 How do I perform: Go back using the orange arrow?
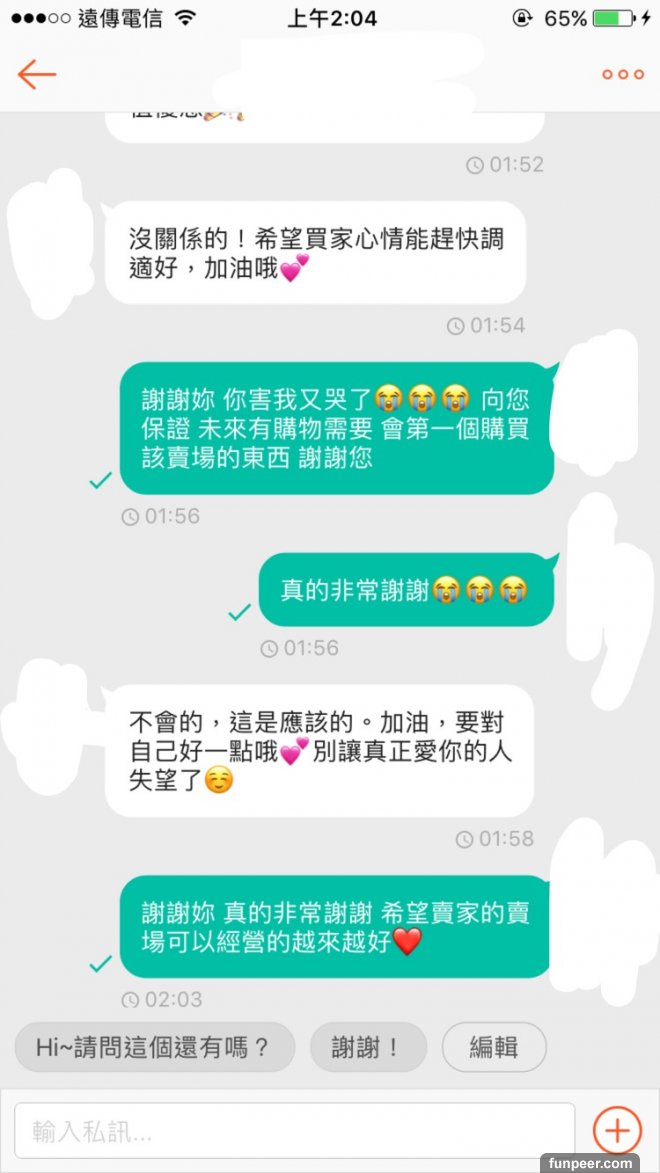37,74
